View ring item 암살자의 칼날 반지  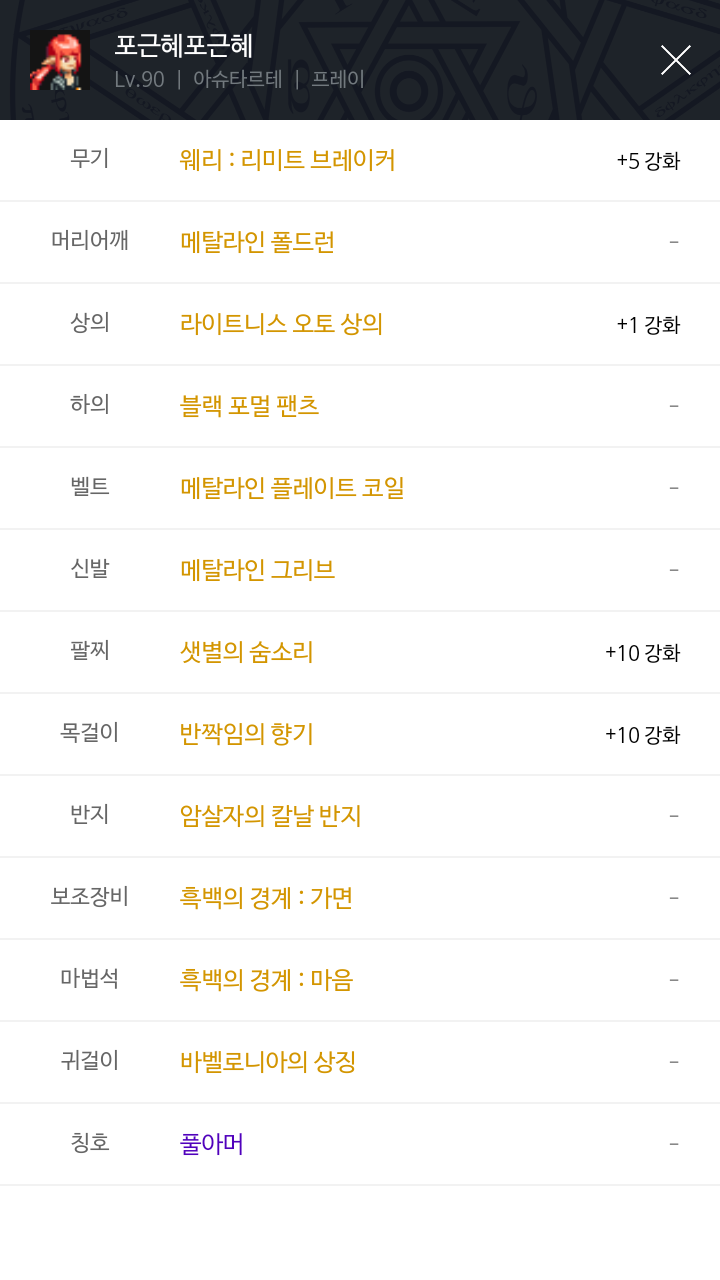pos(270,816)
